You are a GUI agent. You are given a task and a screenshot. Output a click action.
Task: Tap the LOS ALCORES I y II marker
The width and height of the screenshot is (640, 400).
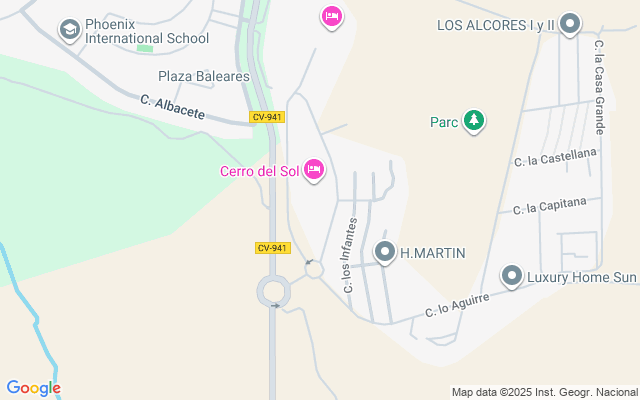click(570, 24)
